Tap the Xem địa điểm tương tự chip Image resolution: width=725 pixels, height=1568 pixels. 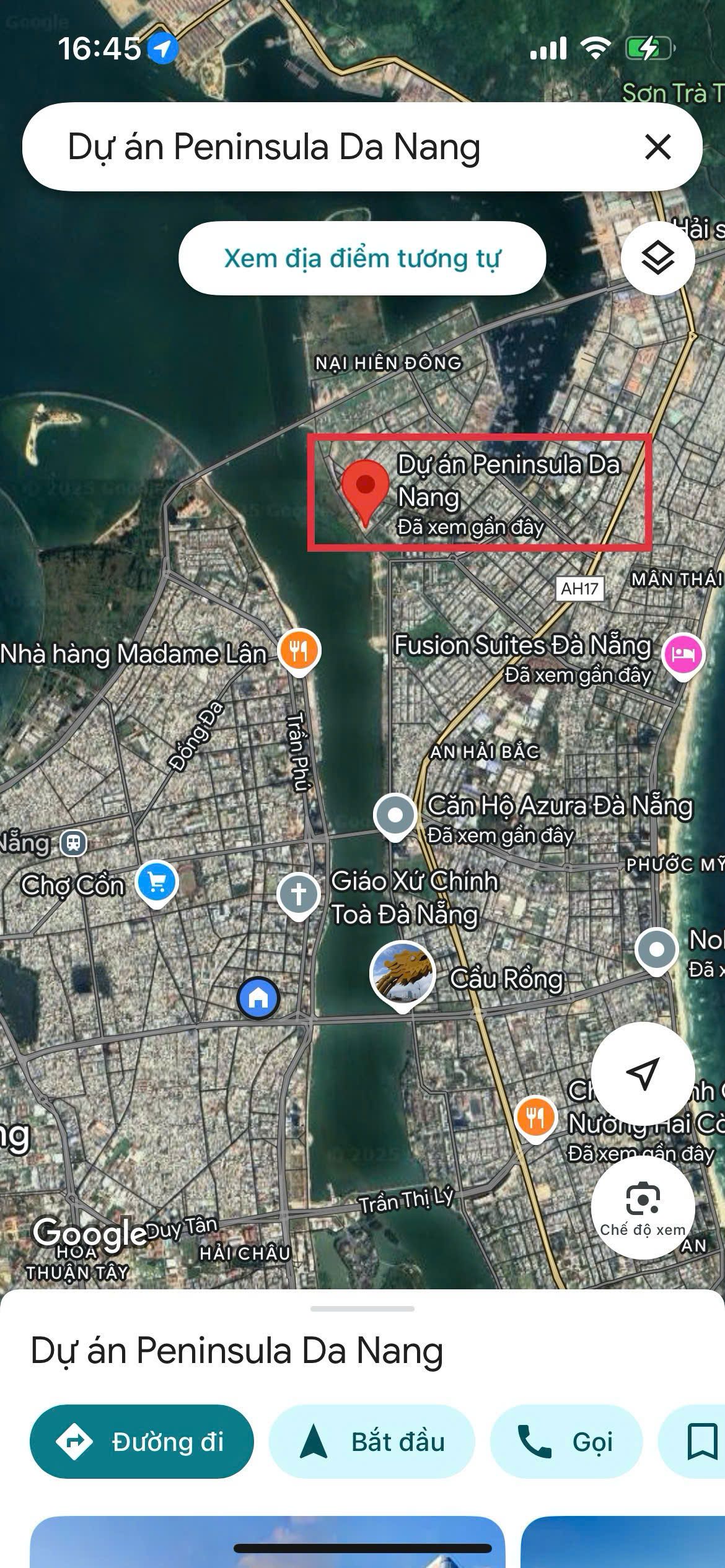pyautogui.click(x=362, y=258)
